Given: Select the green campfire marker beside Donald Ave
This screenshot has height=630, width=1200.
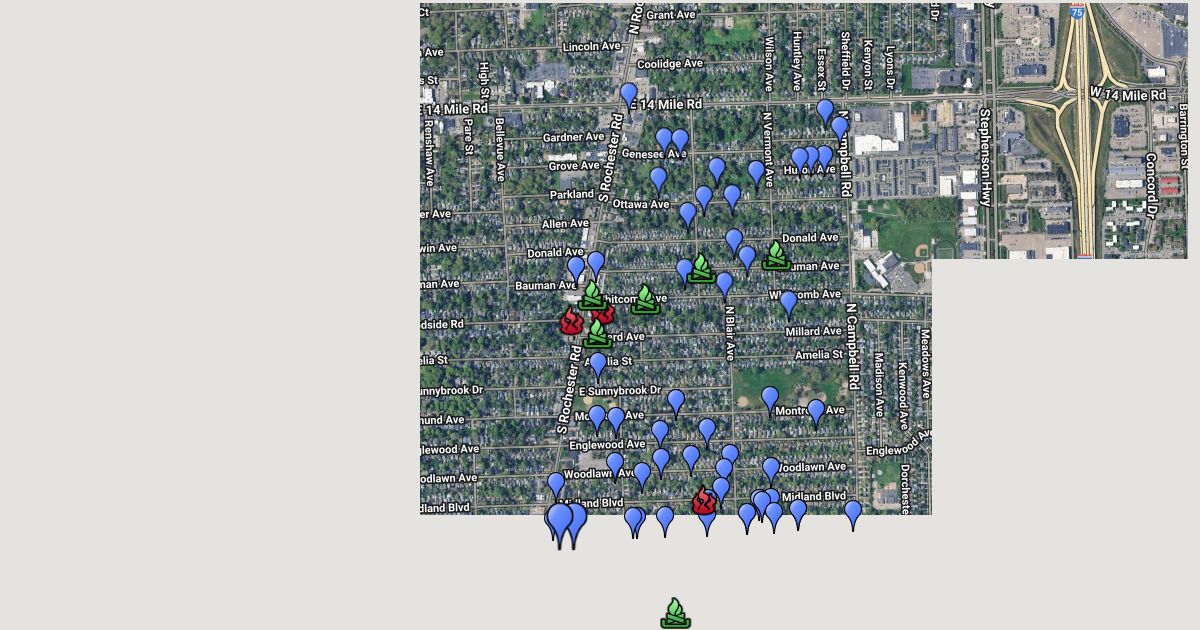Looking at the screenshot, I should tap(777, 256).
